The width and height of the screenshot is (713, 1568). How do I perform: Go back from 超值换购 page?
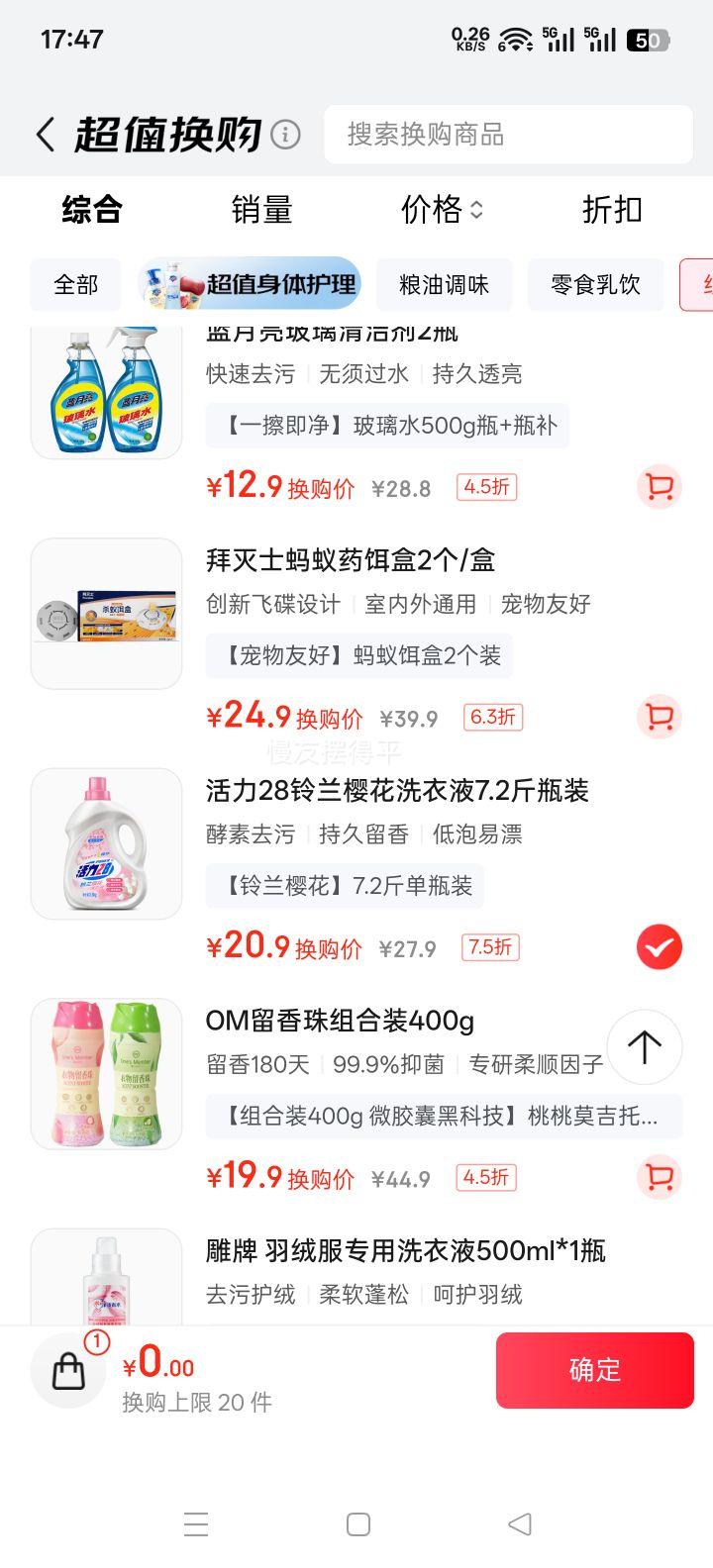pyautogui.click(x=46, y=135)
